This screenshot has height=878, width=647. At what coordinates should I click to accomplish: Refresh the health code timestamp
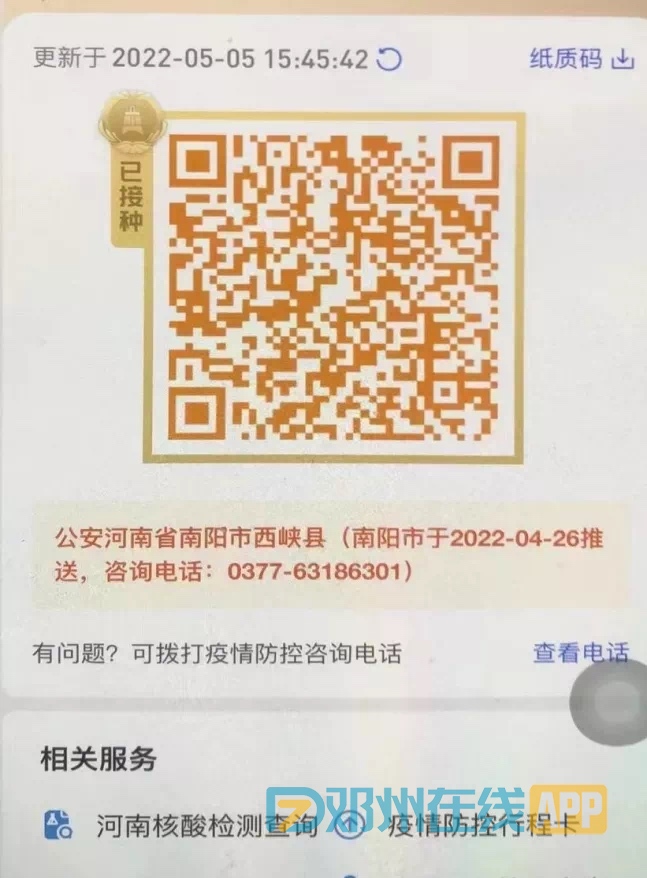(389, 59)
